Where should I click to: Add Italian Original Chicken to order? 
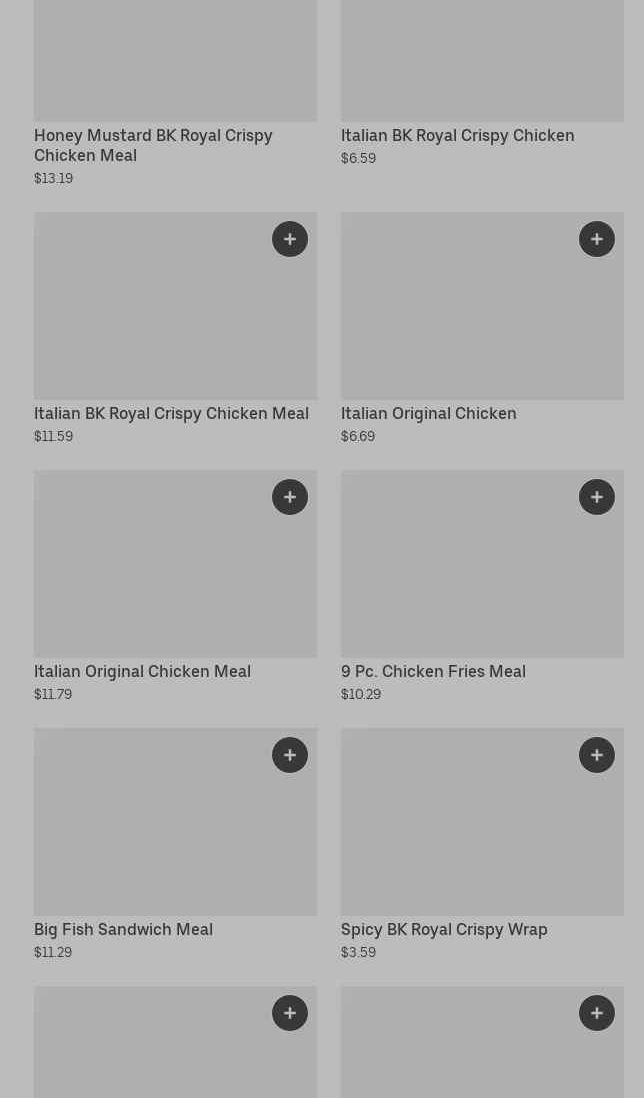597,239
